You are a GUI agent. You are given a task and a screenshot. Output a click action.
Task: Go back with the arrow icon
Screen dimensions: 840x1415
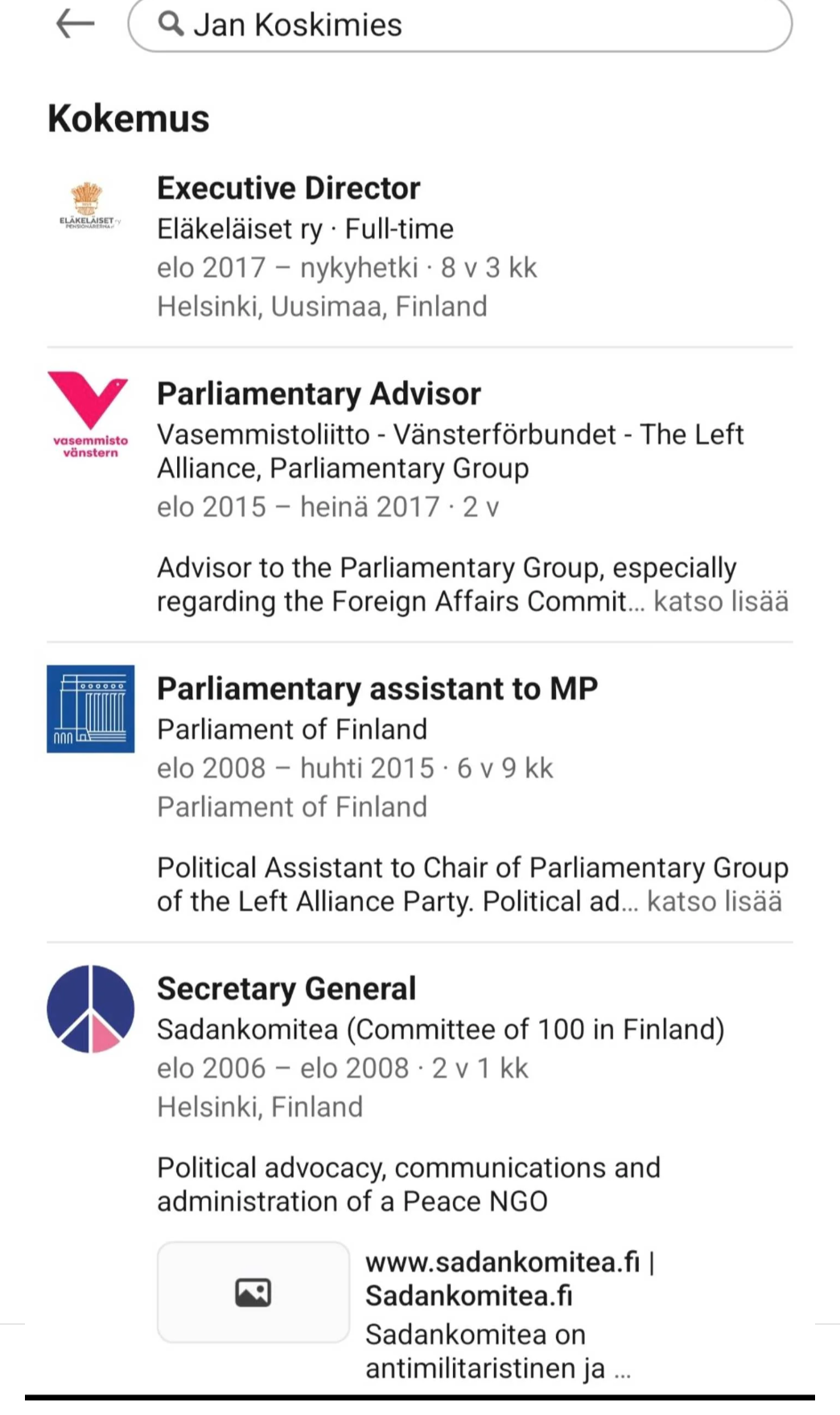pyautogui.click(x=75, y=24)
